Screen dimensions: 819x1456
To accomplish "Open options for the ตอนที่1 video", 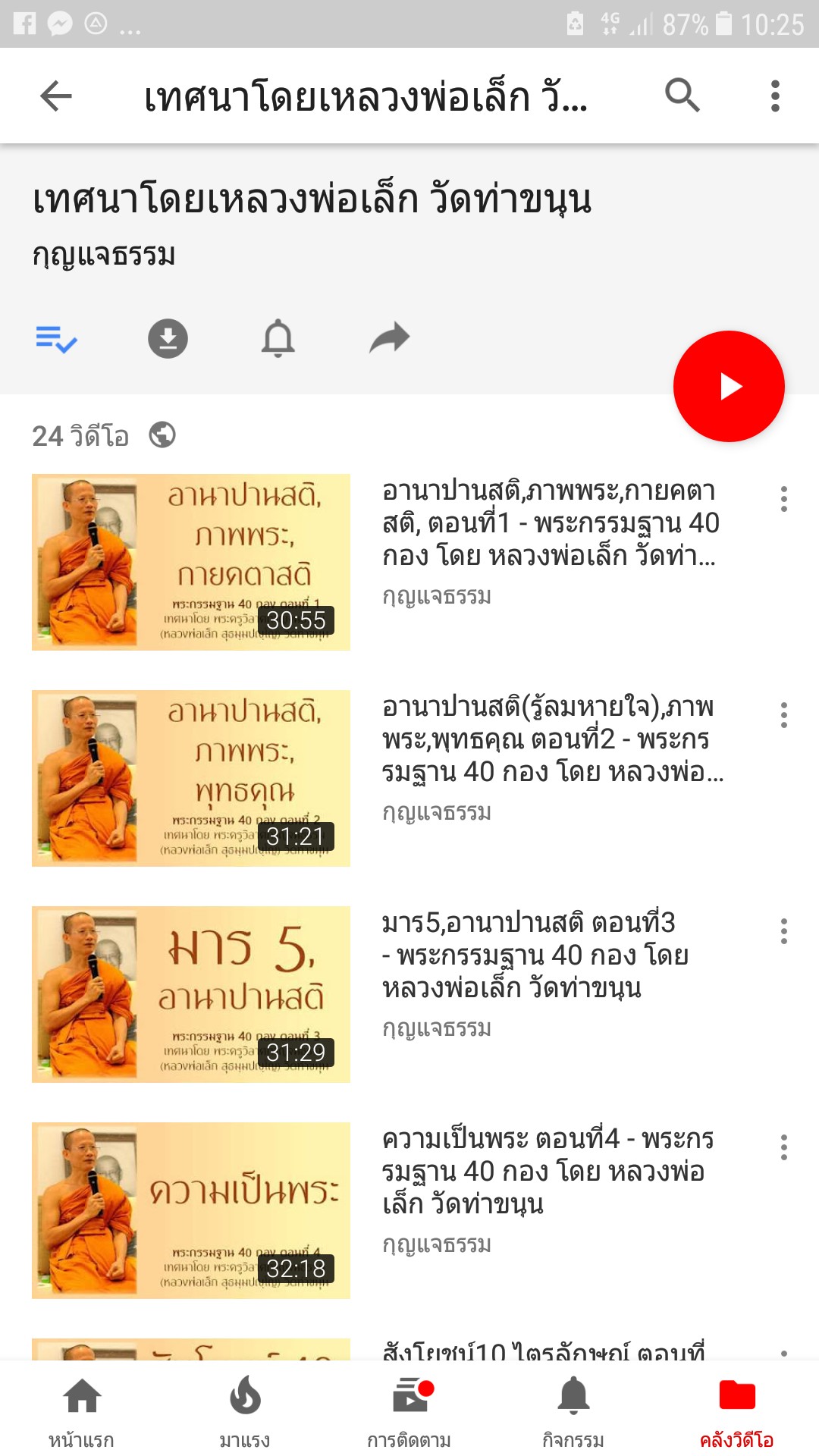I will tap(783, 499).
